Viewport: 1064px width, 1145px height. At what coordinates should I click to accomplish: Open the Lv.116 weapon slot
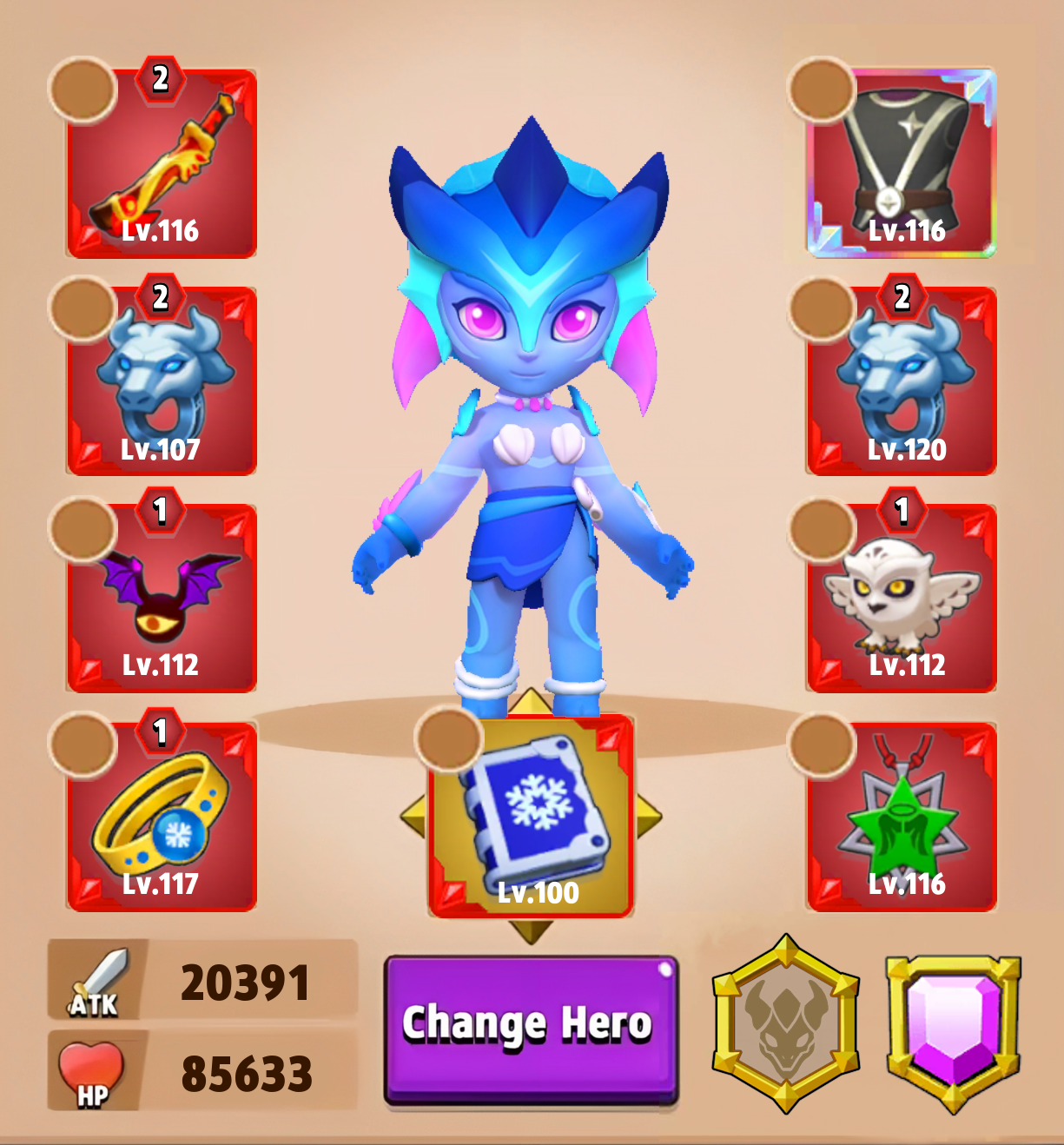162,164
